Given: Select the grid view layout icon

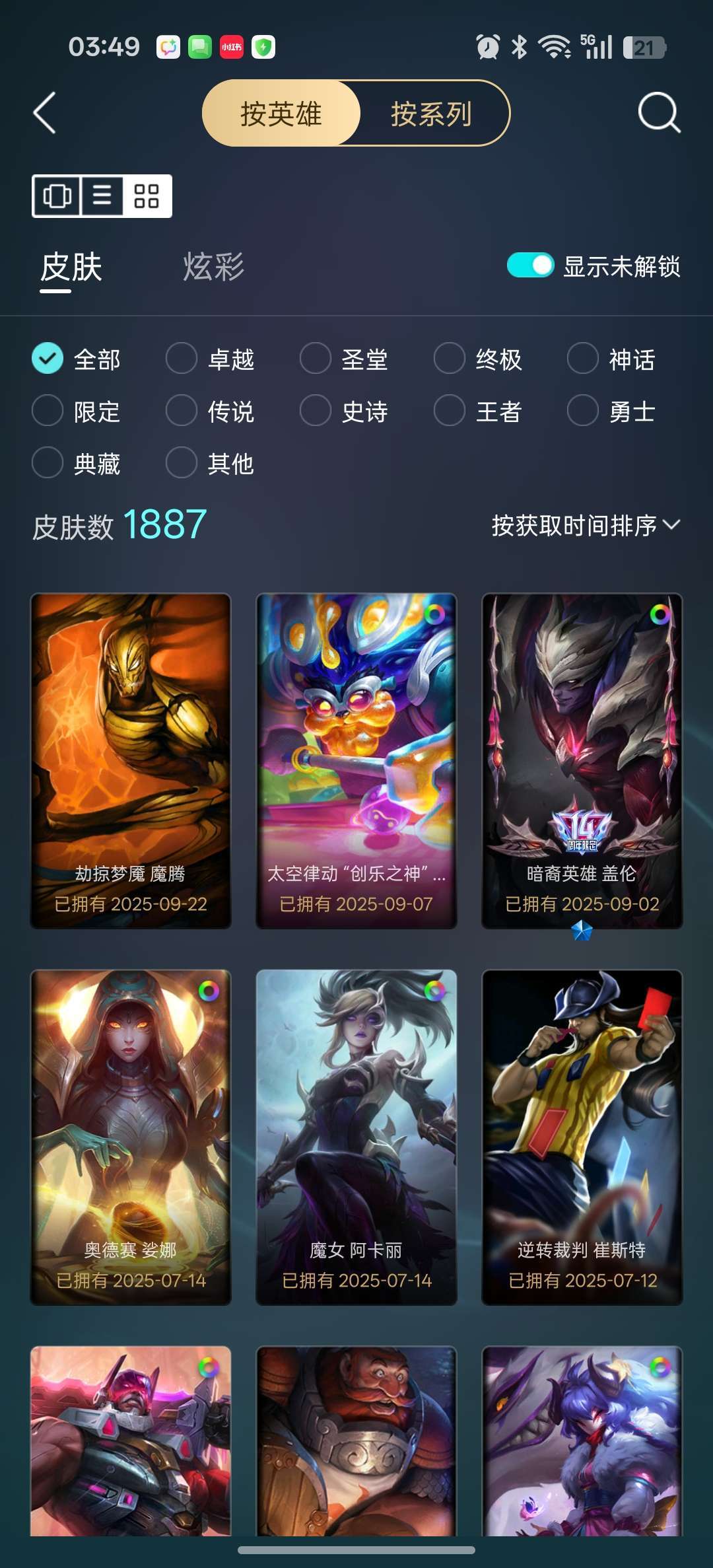Looking at the screenshot, I should click(147, 196).
